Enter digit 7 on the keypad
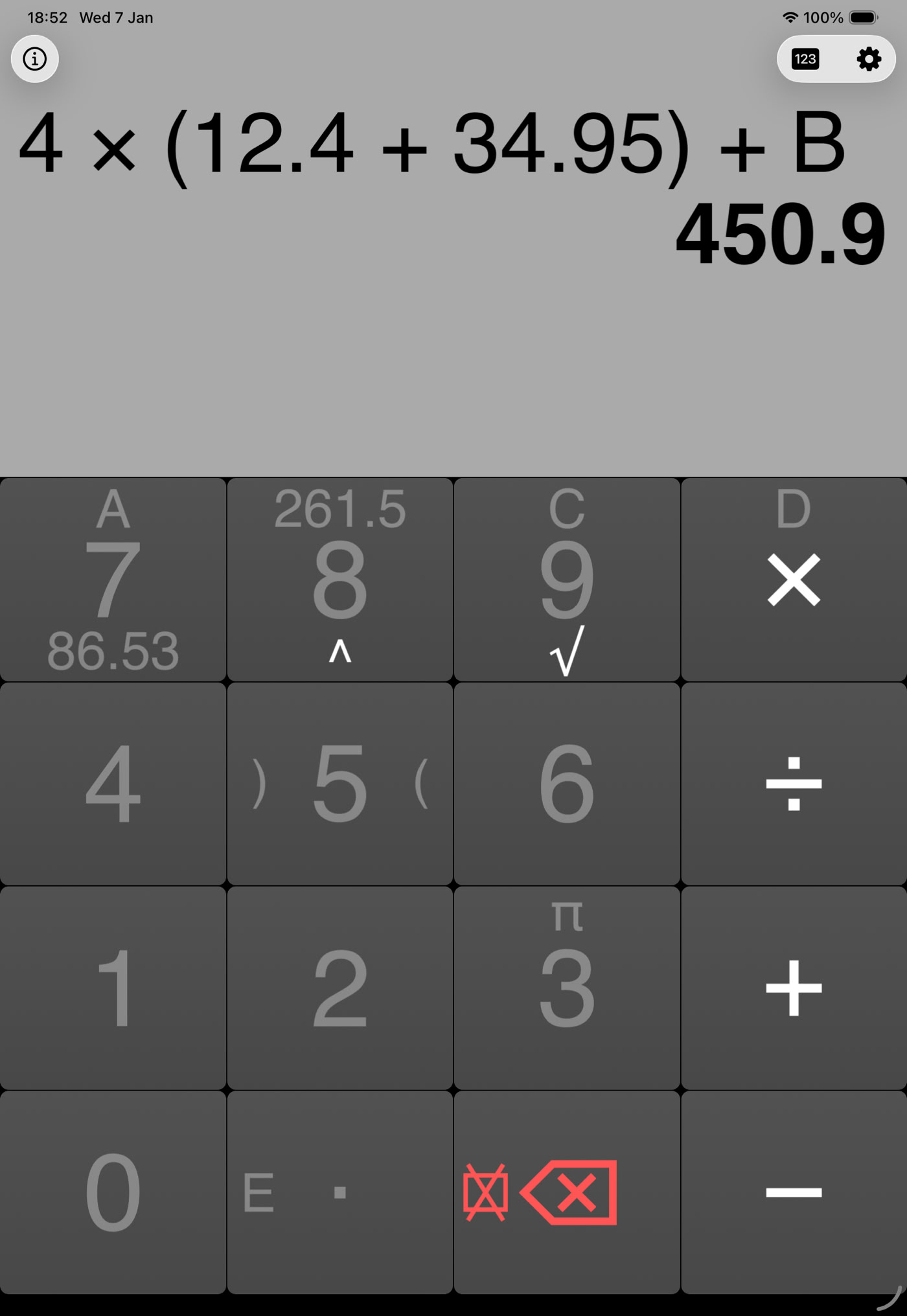This screenshot has height=1316, width=907. [113, 580]
